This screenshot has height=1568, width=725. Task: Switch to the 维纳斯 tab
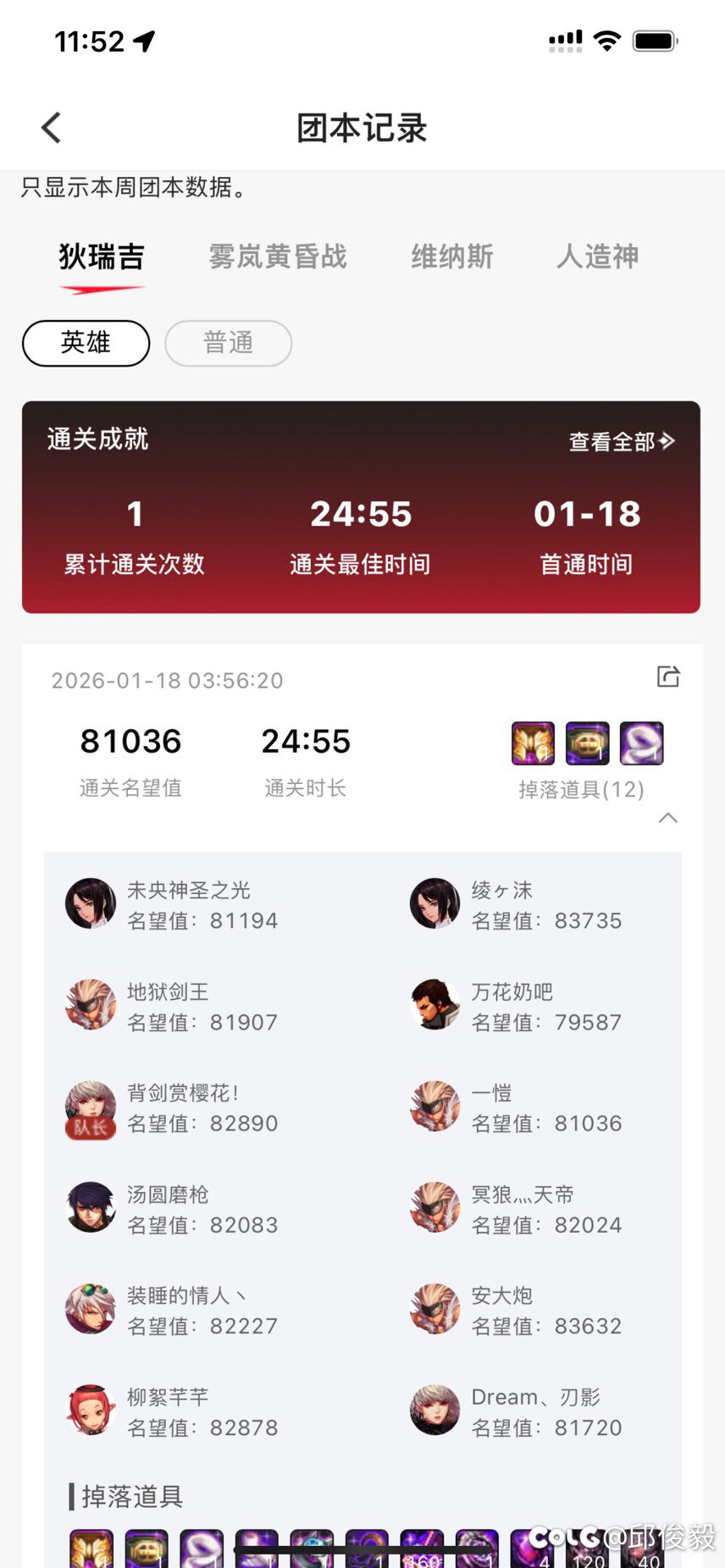point(452,257)
